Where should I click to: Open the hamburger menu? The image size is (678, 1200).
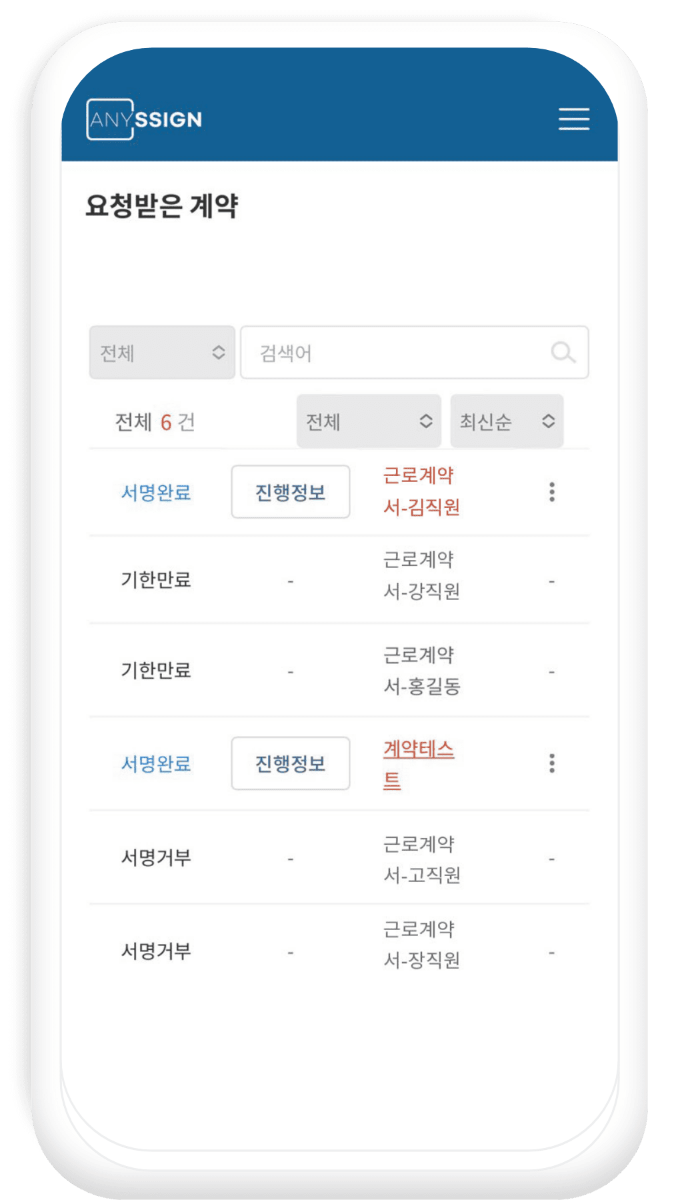click(x=573, y=120)
